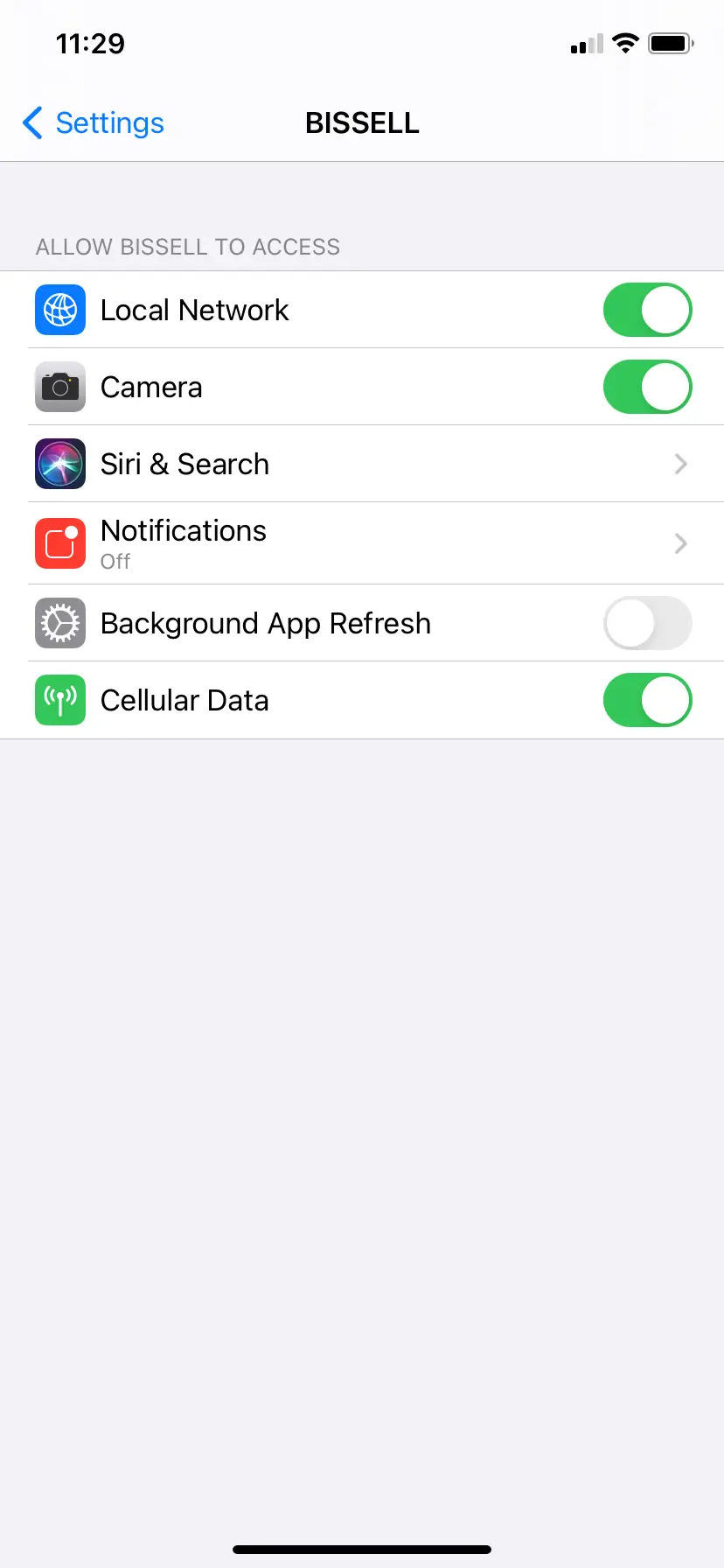The width and height of the screenshot is (724, 1568).
Task: Disable Camera access for BISSELL
Action: (x=647, y=387)
